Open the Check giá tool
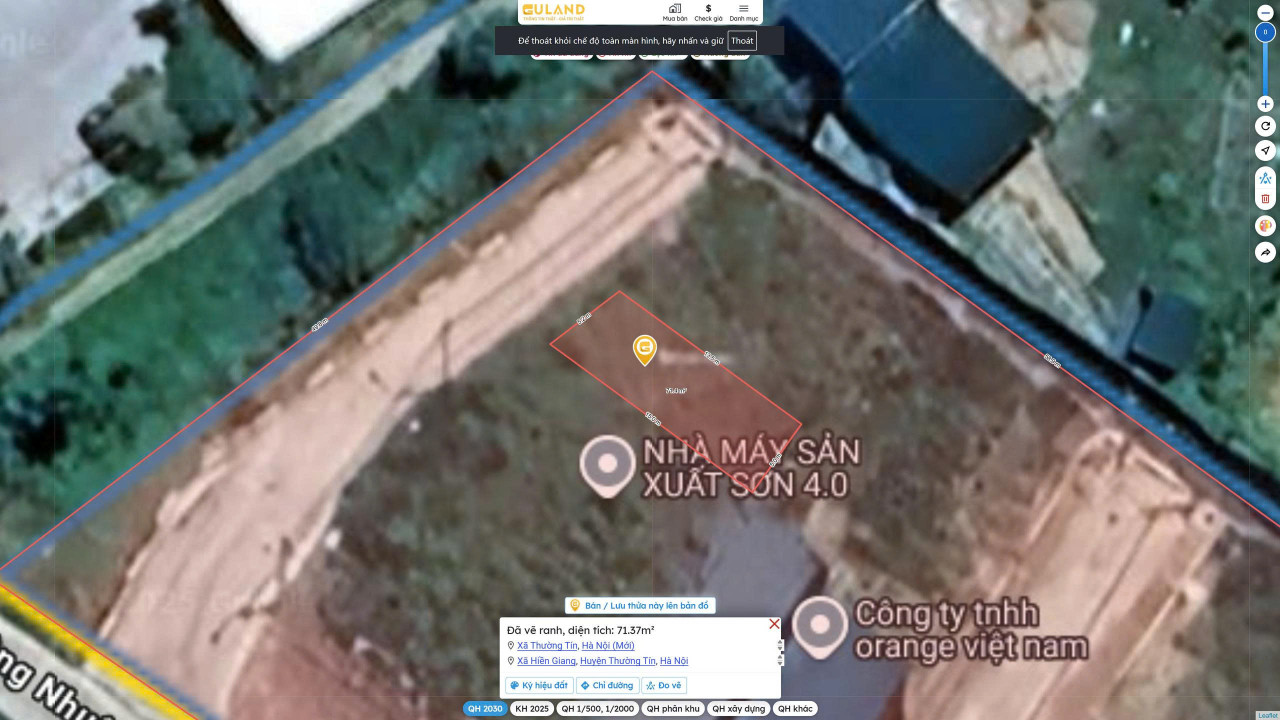The image size is (1280, 720). tap(708, 12)
